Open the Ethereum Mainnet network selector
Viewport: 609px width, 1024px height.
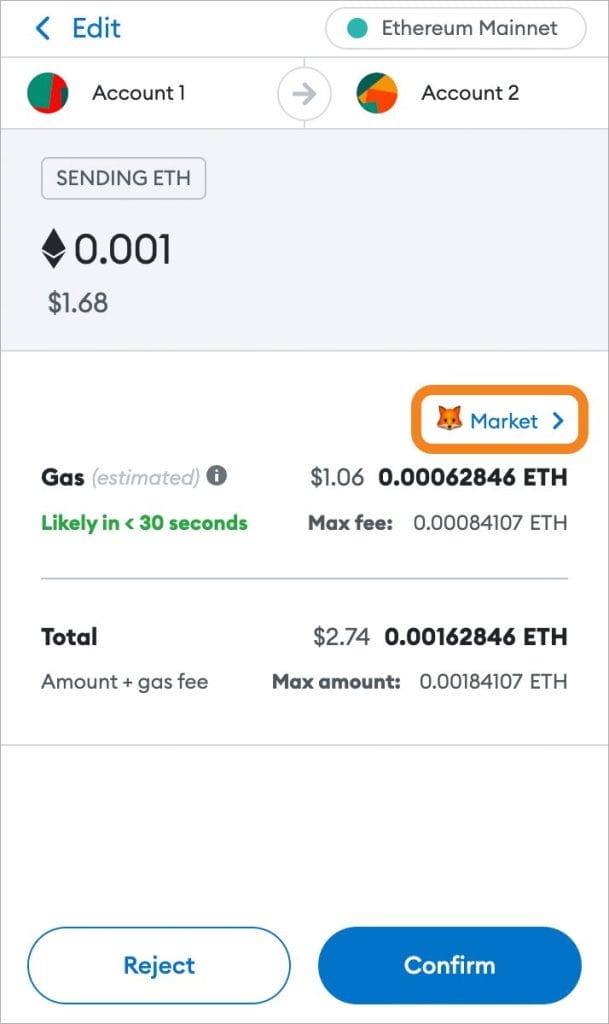pyautogui.click(x=455, y=28)
